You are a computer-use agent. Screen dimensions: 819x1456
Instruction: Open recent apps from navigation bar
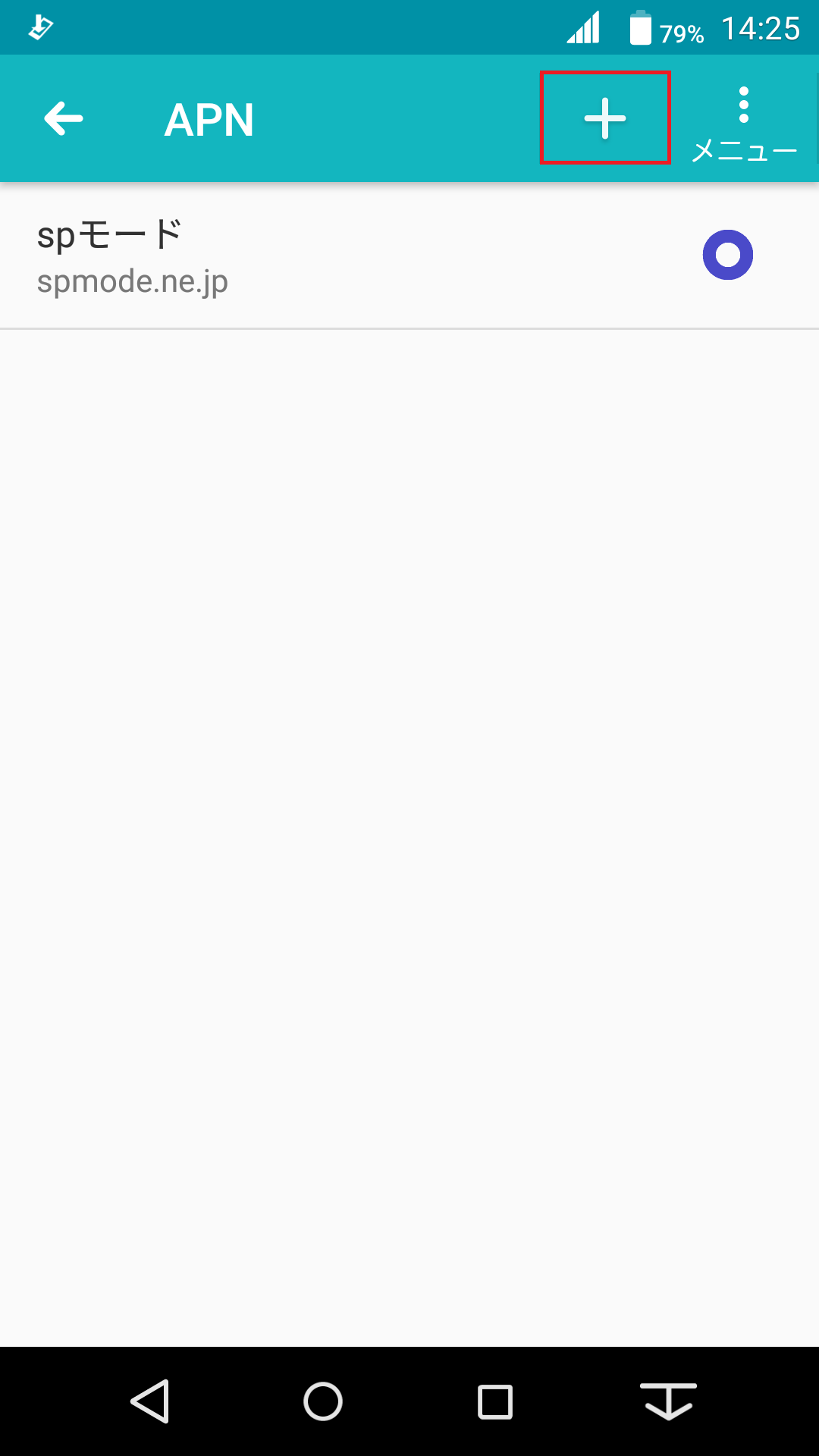[x=495, y=1401]
